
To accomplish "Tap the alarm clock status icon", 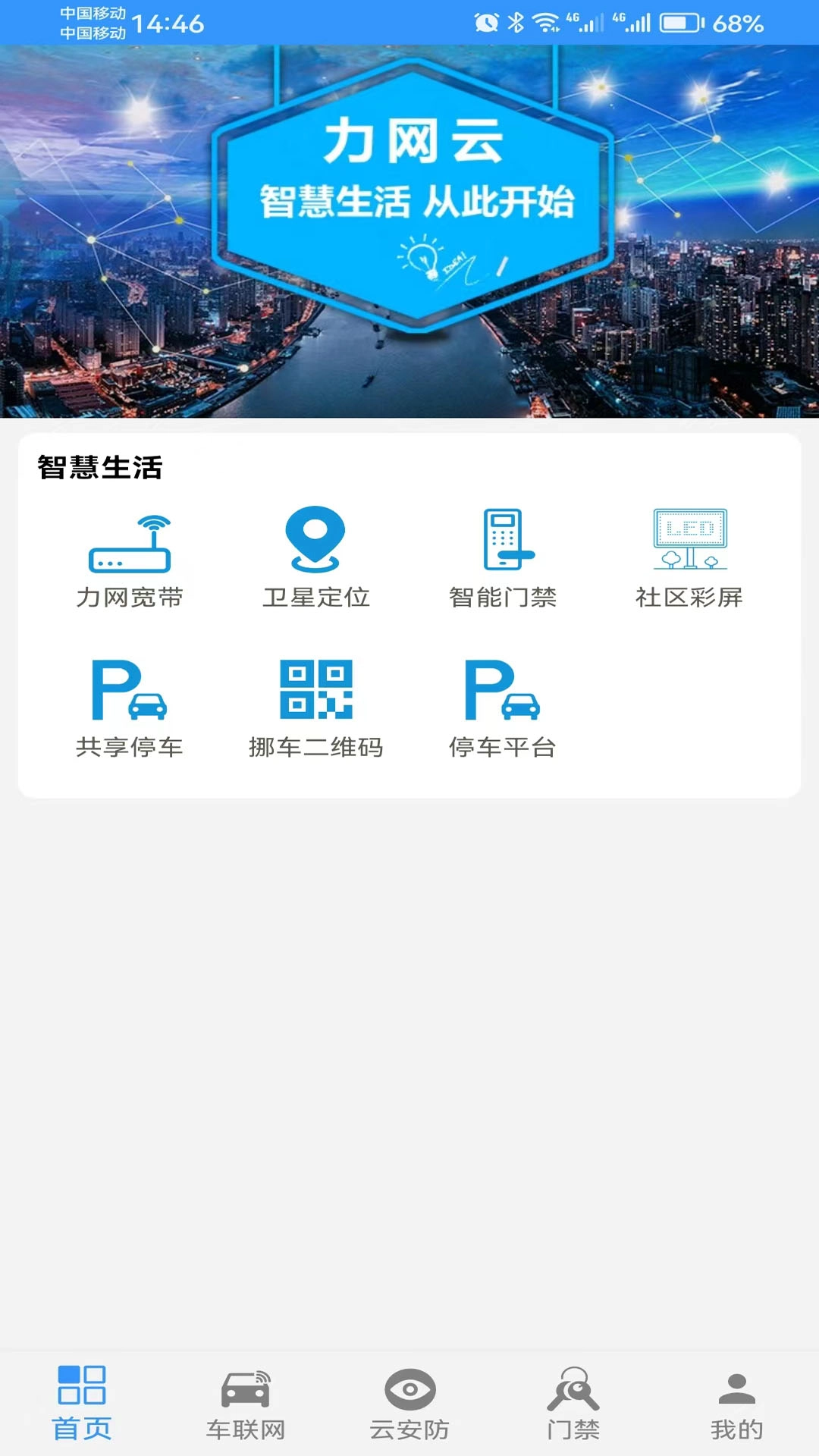I will (x=485, y=22).
